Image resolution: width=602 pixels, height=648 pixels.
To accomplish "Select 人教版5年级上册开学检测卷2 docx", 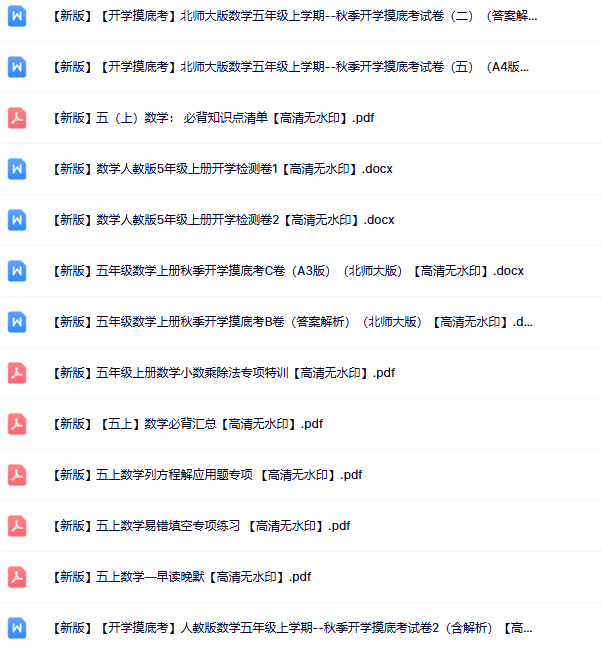I will [223, 220].
